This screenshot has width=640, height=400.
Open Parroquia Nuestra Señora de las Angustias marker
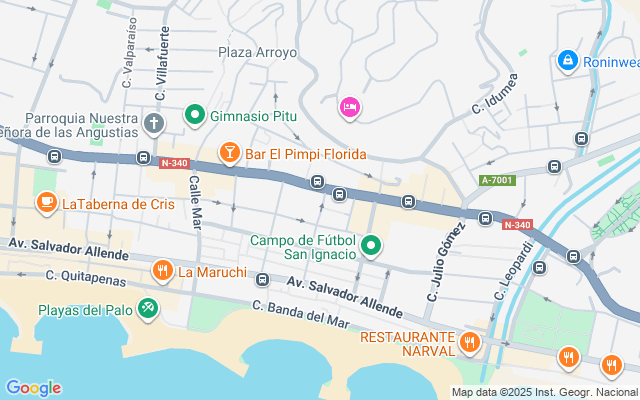pos(153,125)
